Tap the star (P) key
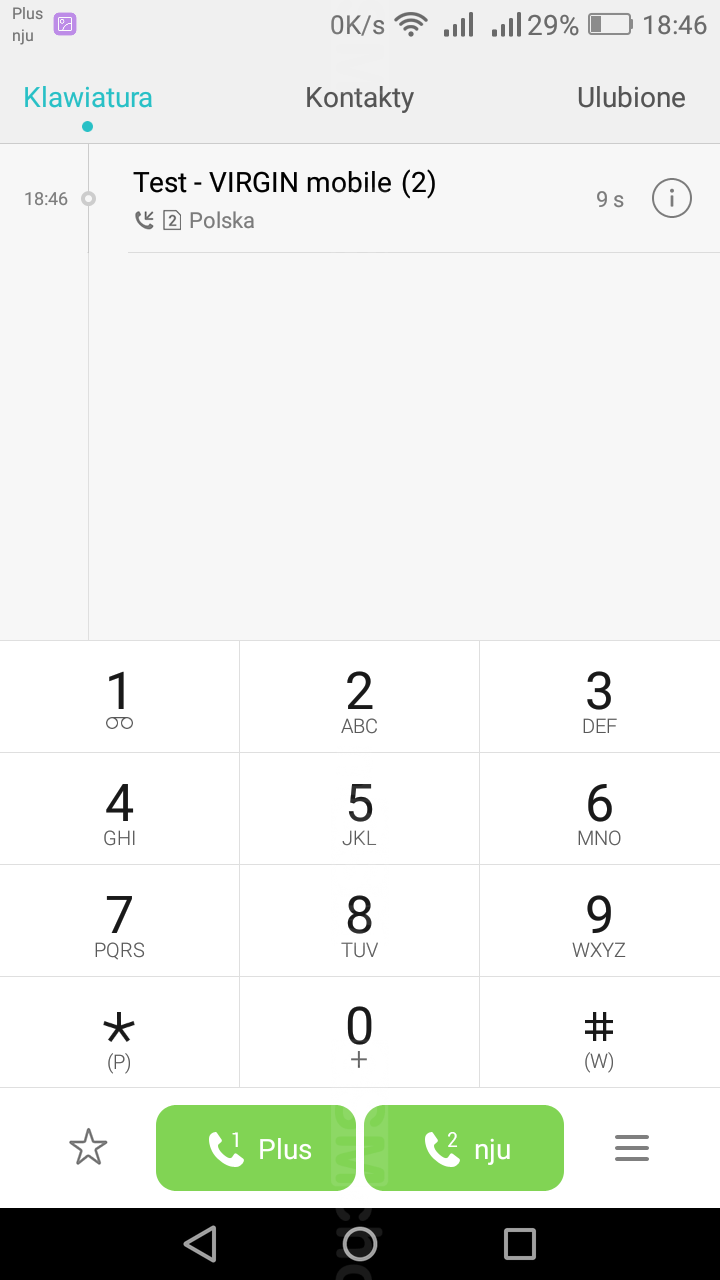 pos(119,1034)
